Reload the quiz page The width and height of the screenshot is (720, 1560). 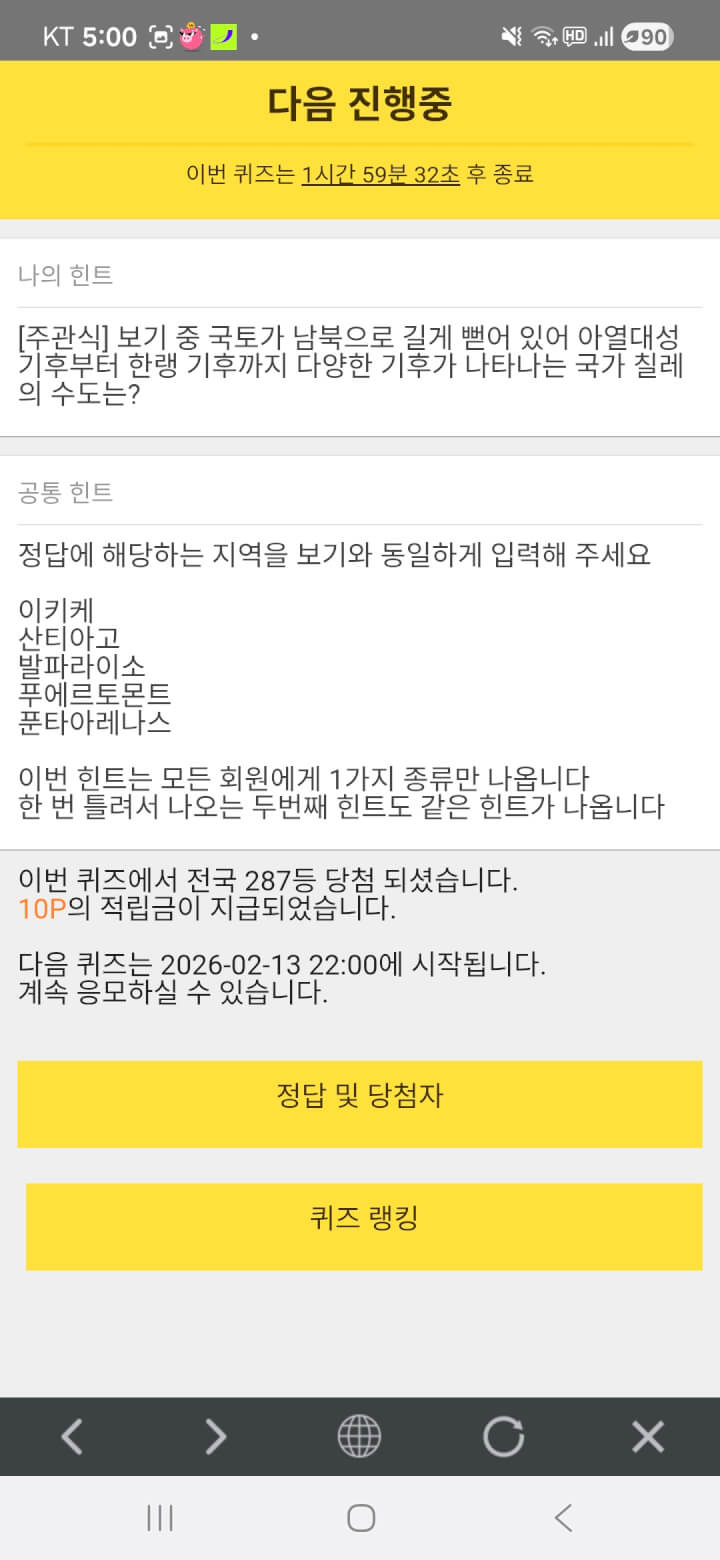point(503,1437)
